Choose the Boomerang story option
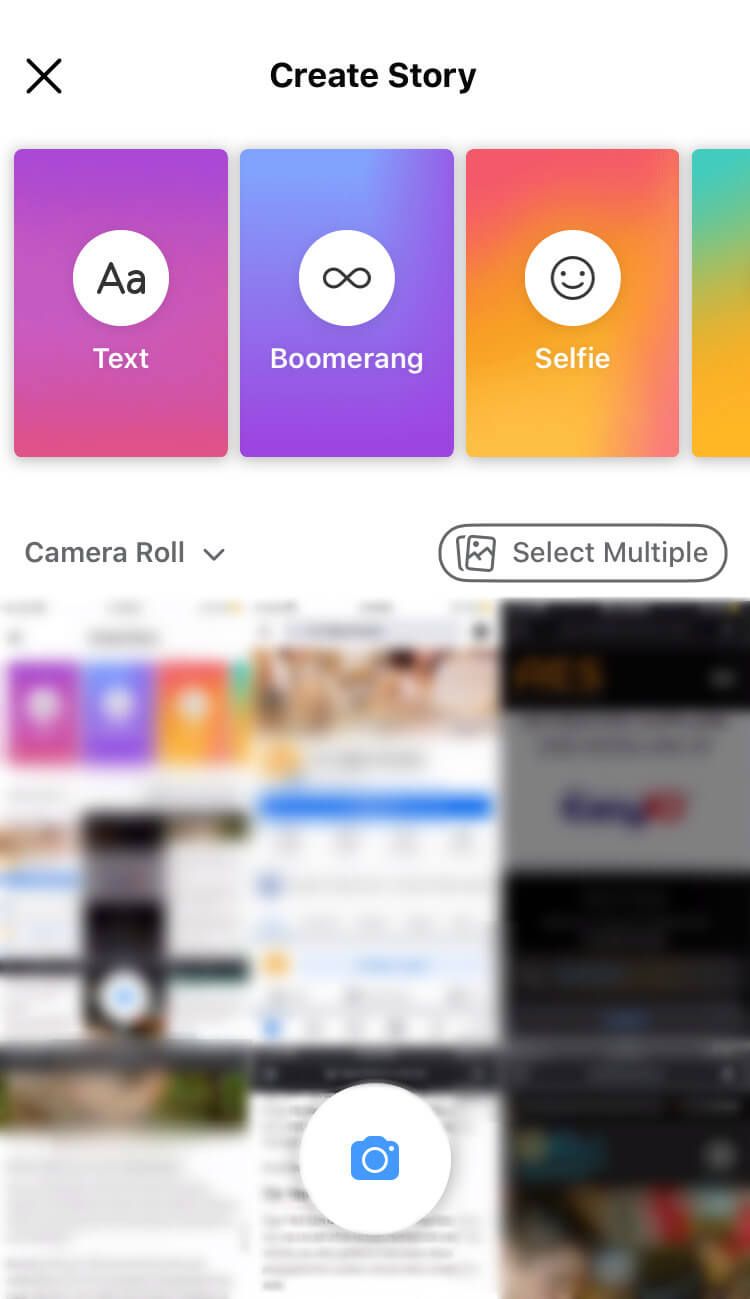750x1299 pixels. pos(346,303)
